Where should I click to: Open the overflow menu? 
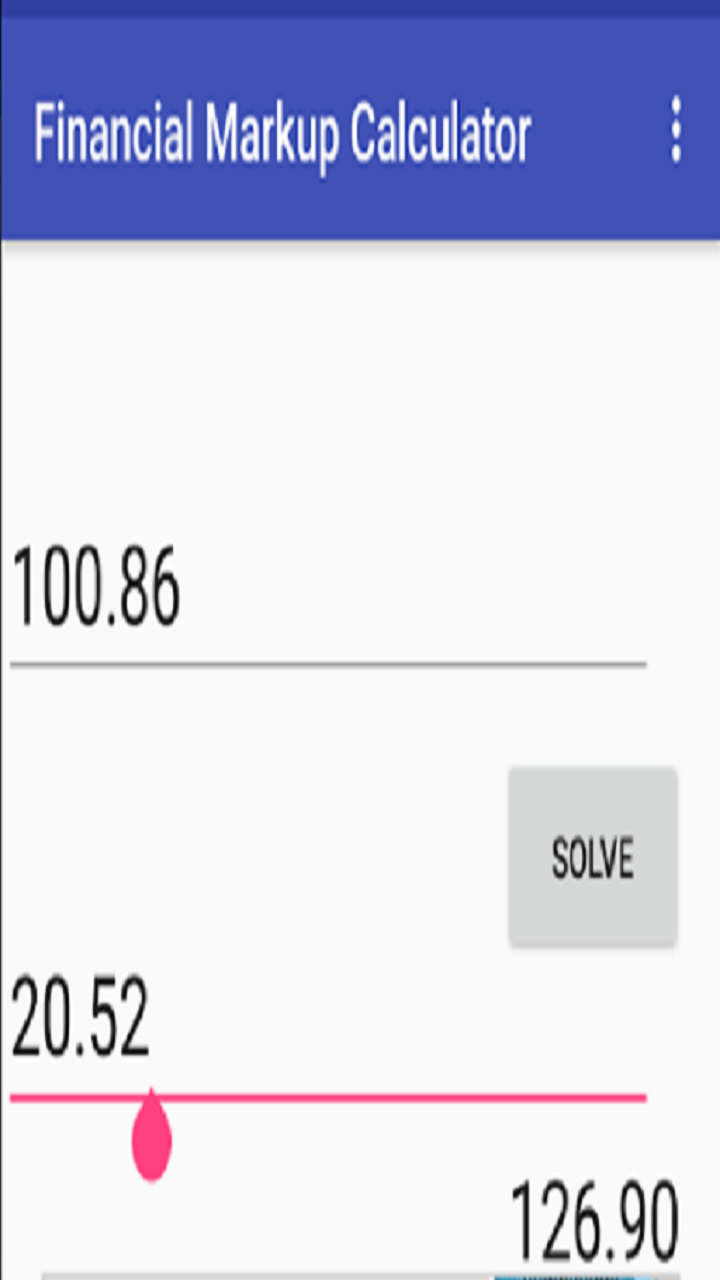point(676,130)
